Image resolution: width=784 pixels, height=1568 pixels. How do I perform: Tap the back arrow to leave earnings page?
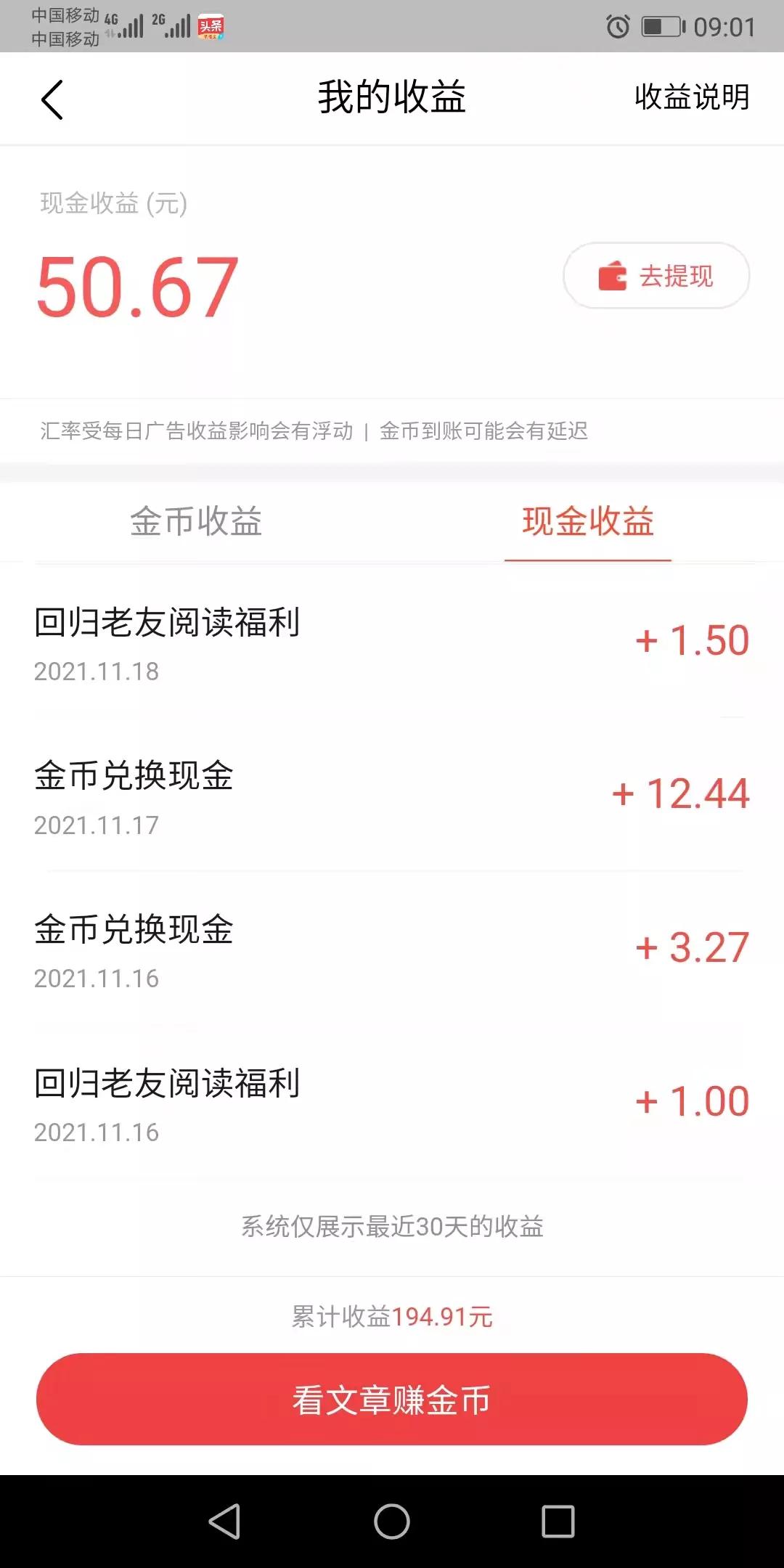tap(53, 98)
